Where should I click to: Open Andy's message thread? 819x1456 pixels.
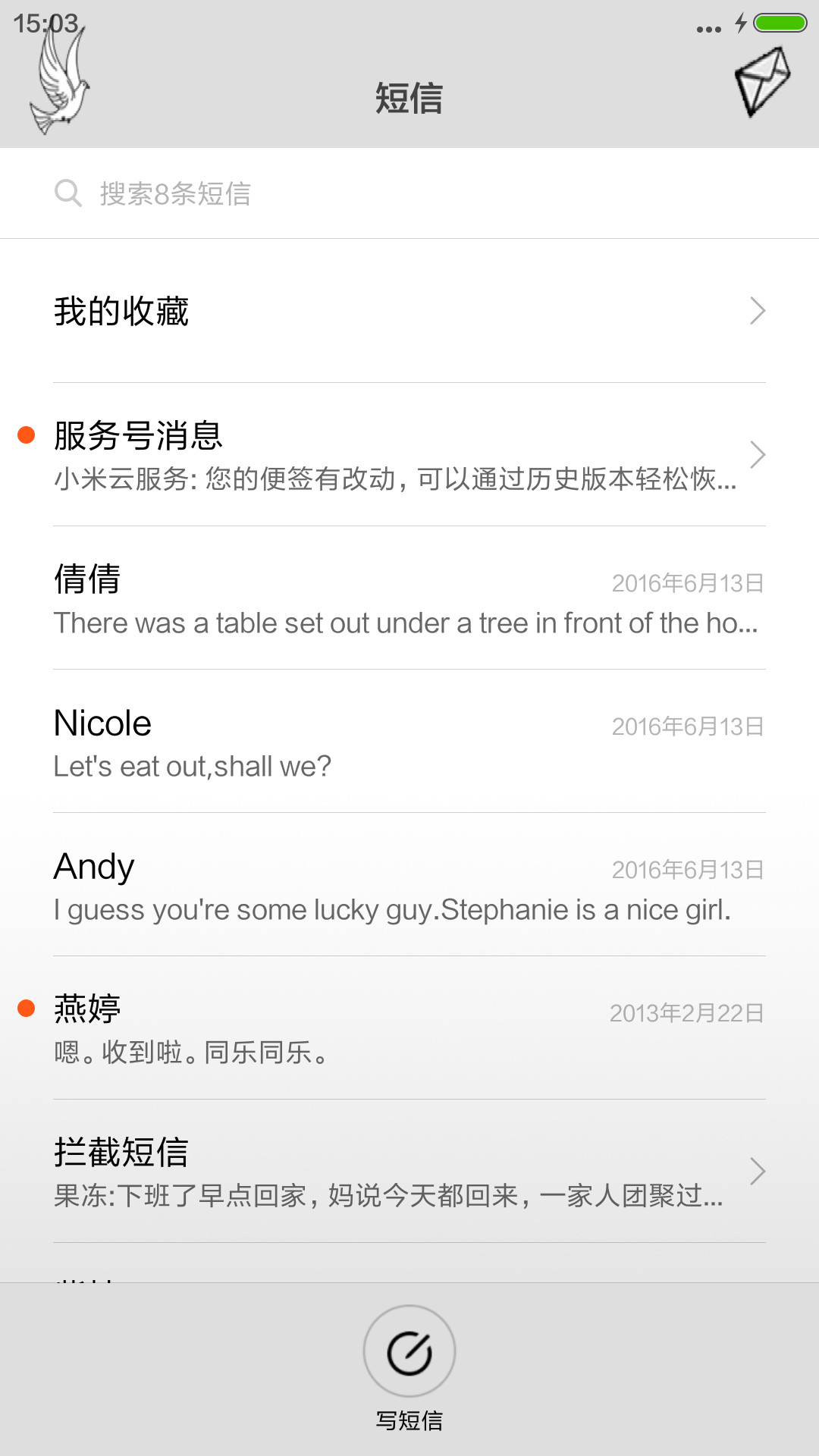[409, 885]
